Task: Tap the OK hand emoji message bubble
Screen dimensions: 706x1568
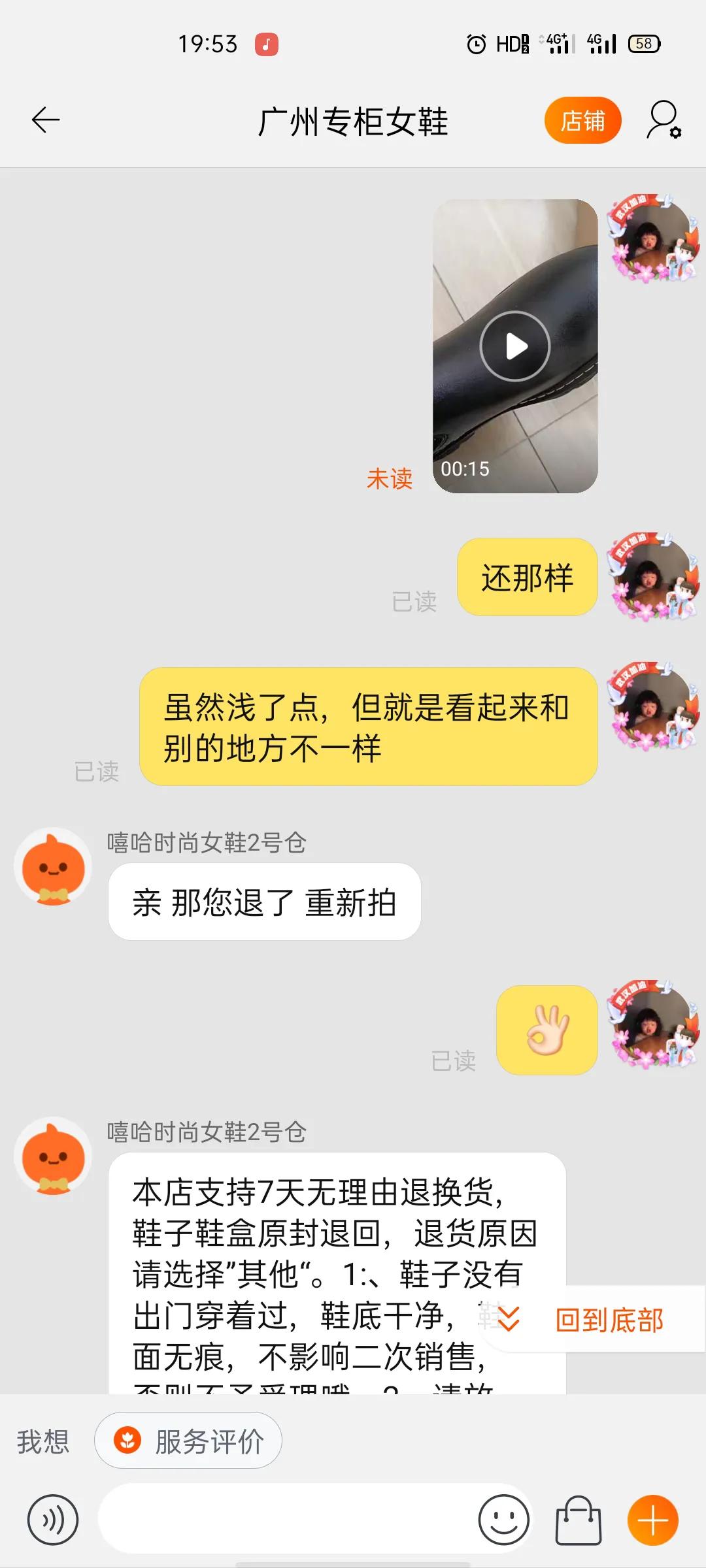Action: [x=546, y=1028]
